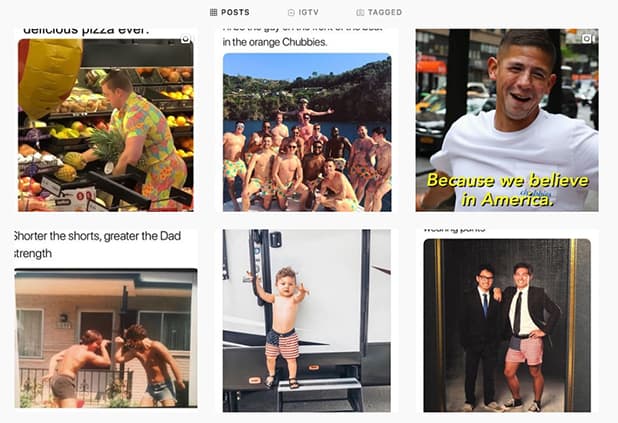Screen dimensions: 618x423
Task: Open the 'Because we believe in America' post
Action: (x=506, y=120)
